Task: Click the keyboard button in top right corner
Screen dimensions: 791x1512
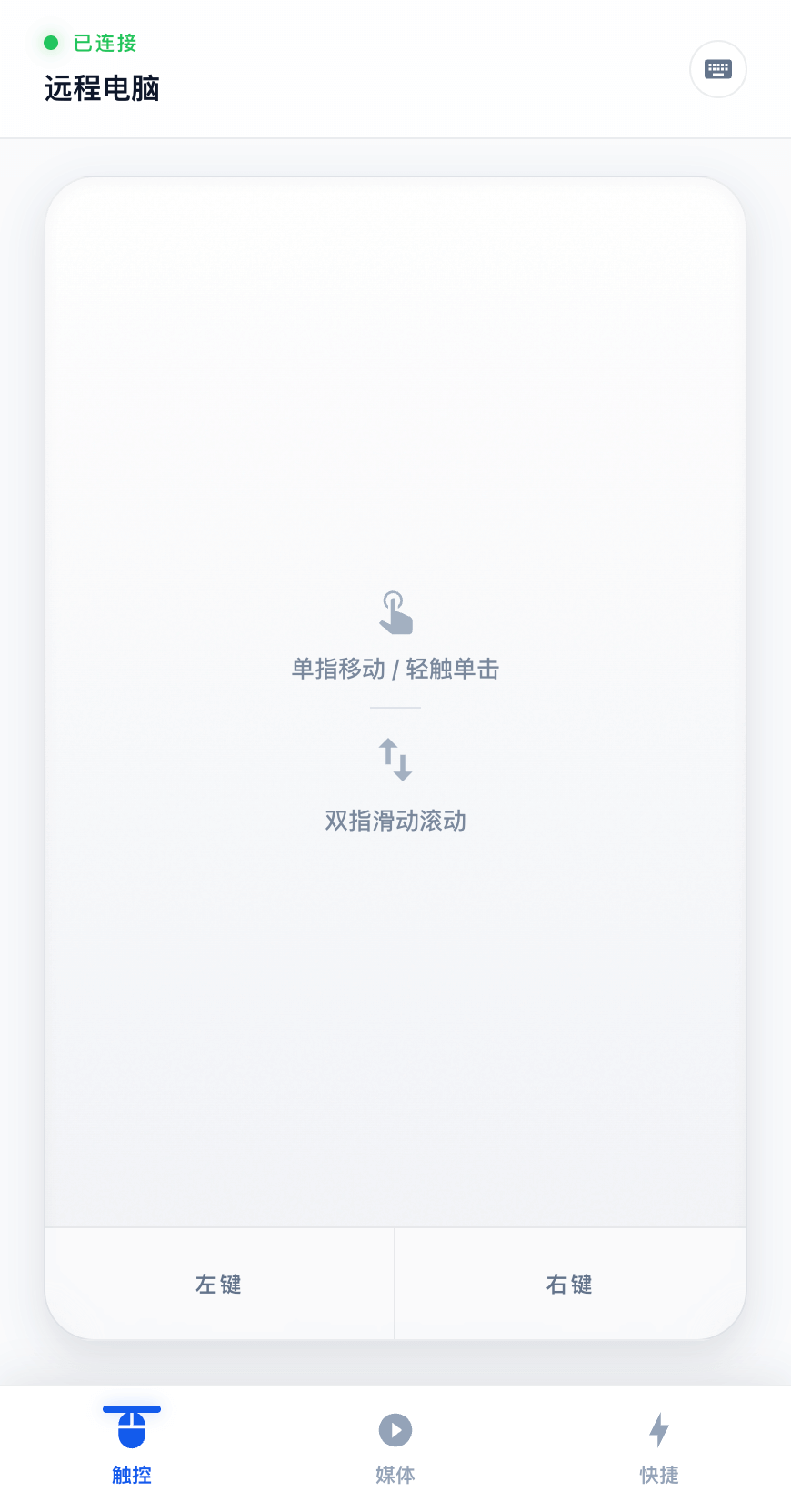Action: [x=717, y=68]
